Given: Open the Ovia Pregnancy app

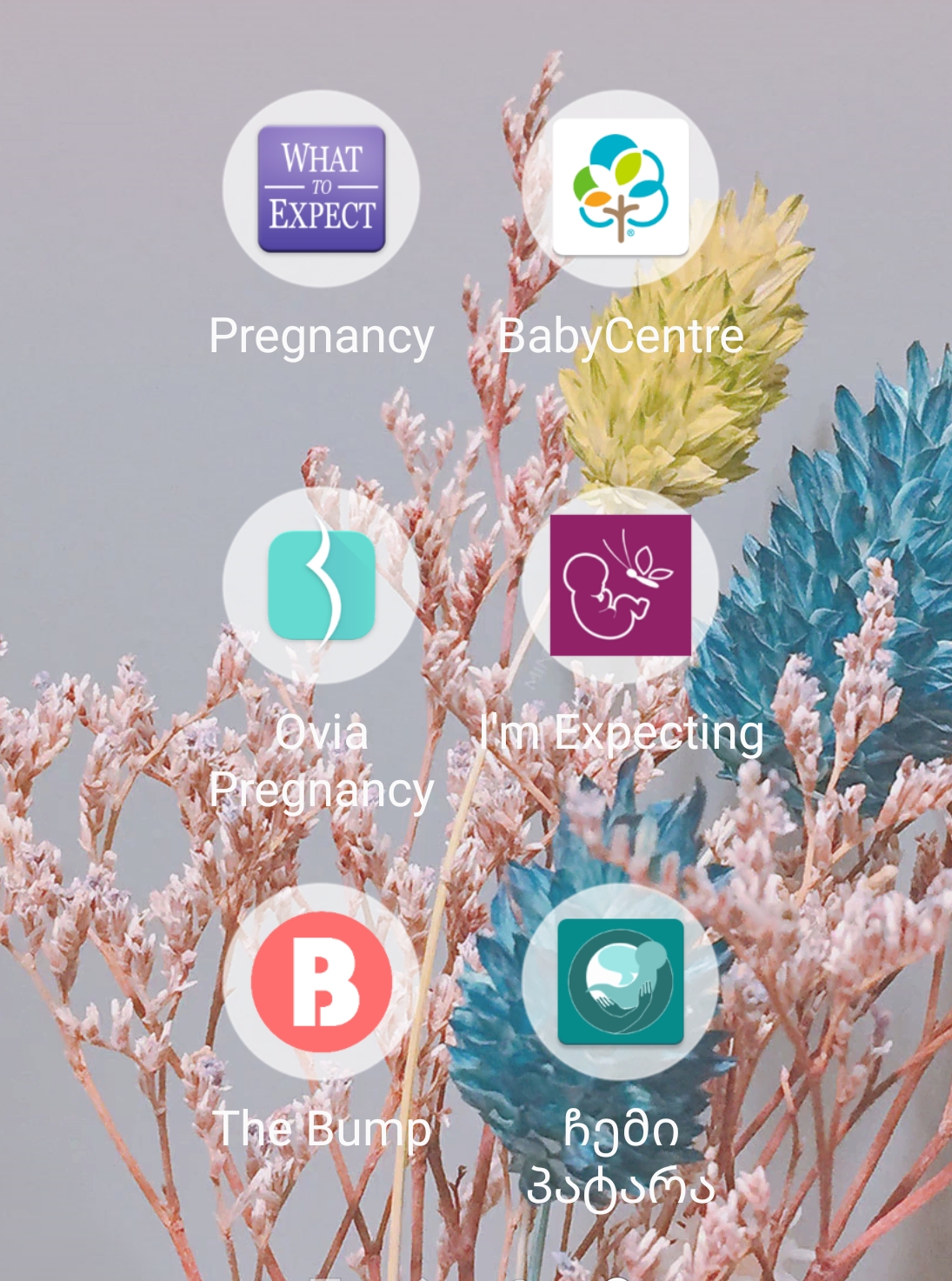Looking at the screenshot, I should click(321, 585).
